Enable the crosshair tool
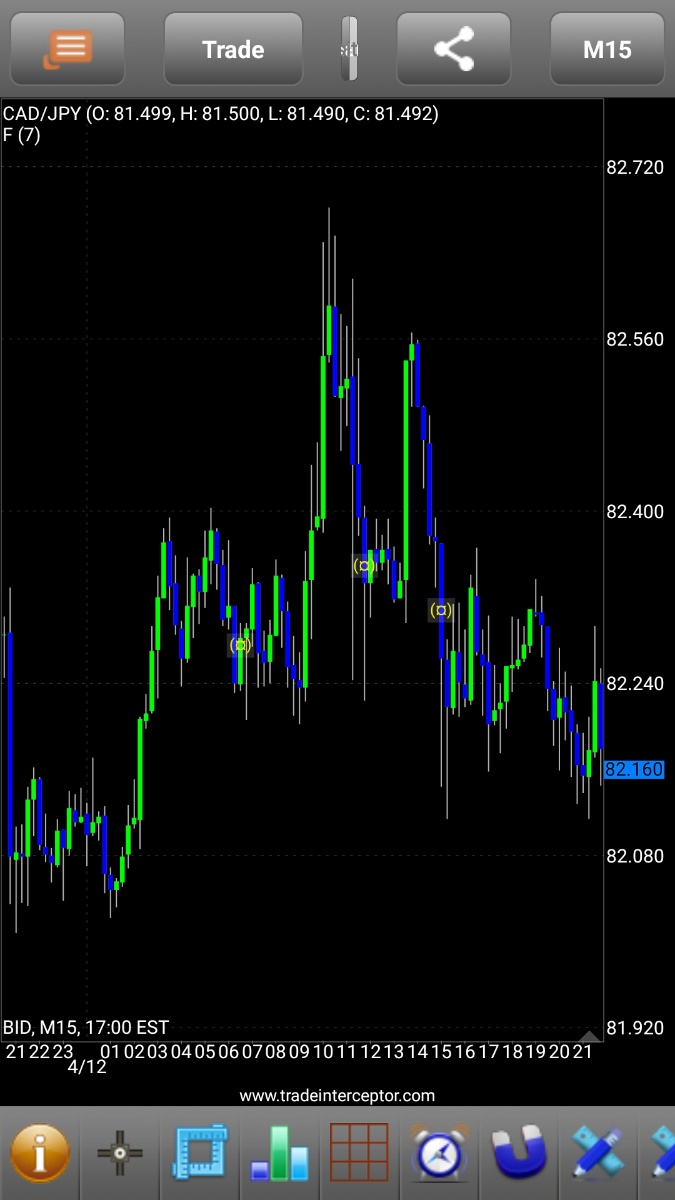The width and height of the screenshot is (675, 1200). (120, 1153)
